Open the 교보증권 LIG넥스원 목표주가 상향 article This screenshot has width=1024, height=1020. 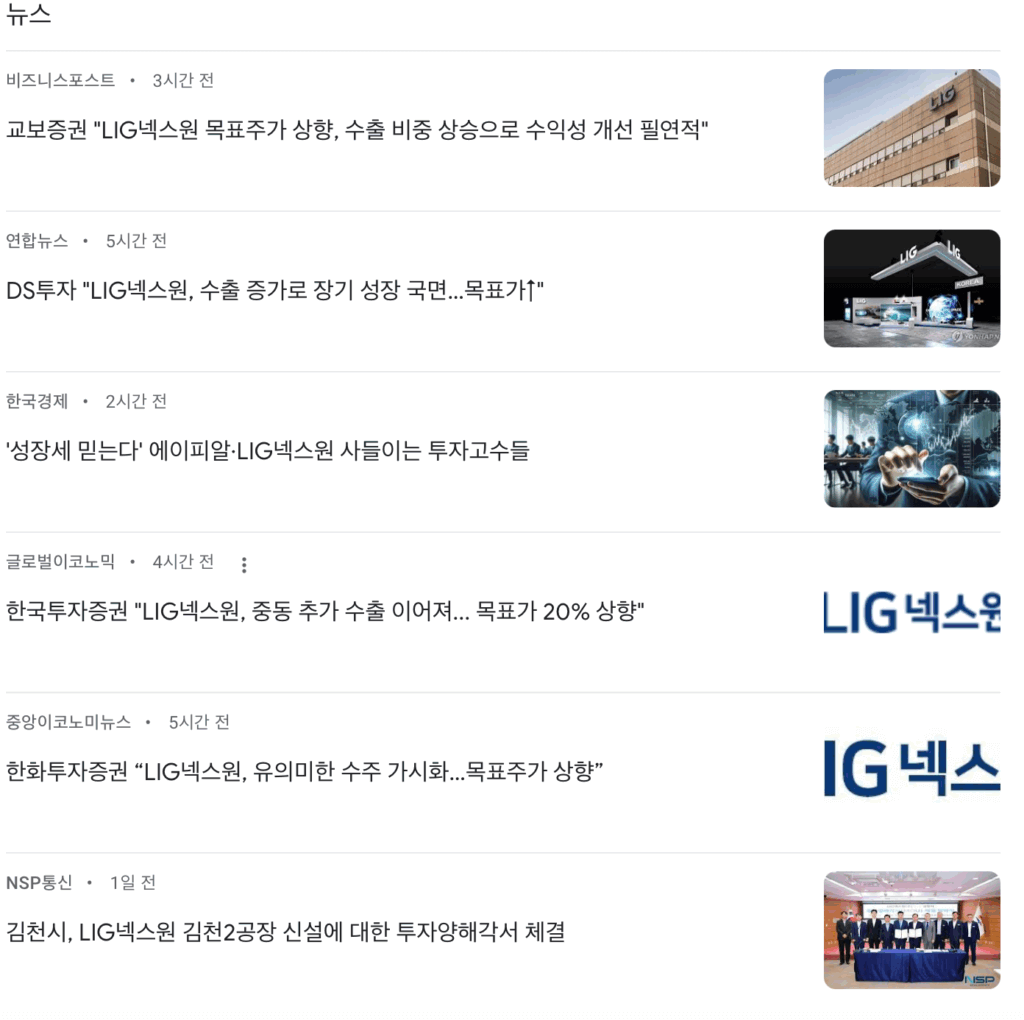357,130
